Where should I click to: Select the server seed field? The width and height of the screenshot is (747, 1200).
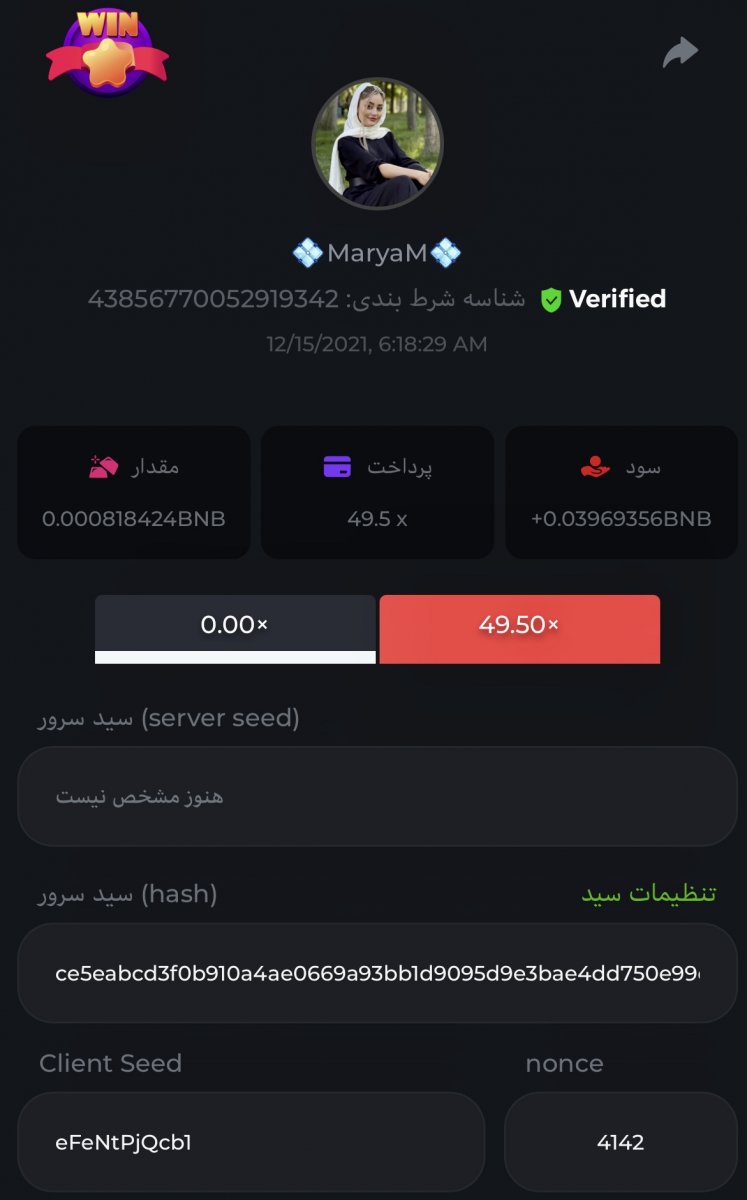tap(377, 797)
